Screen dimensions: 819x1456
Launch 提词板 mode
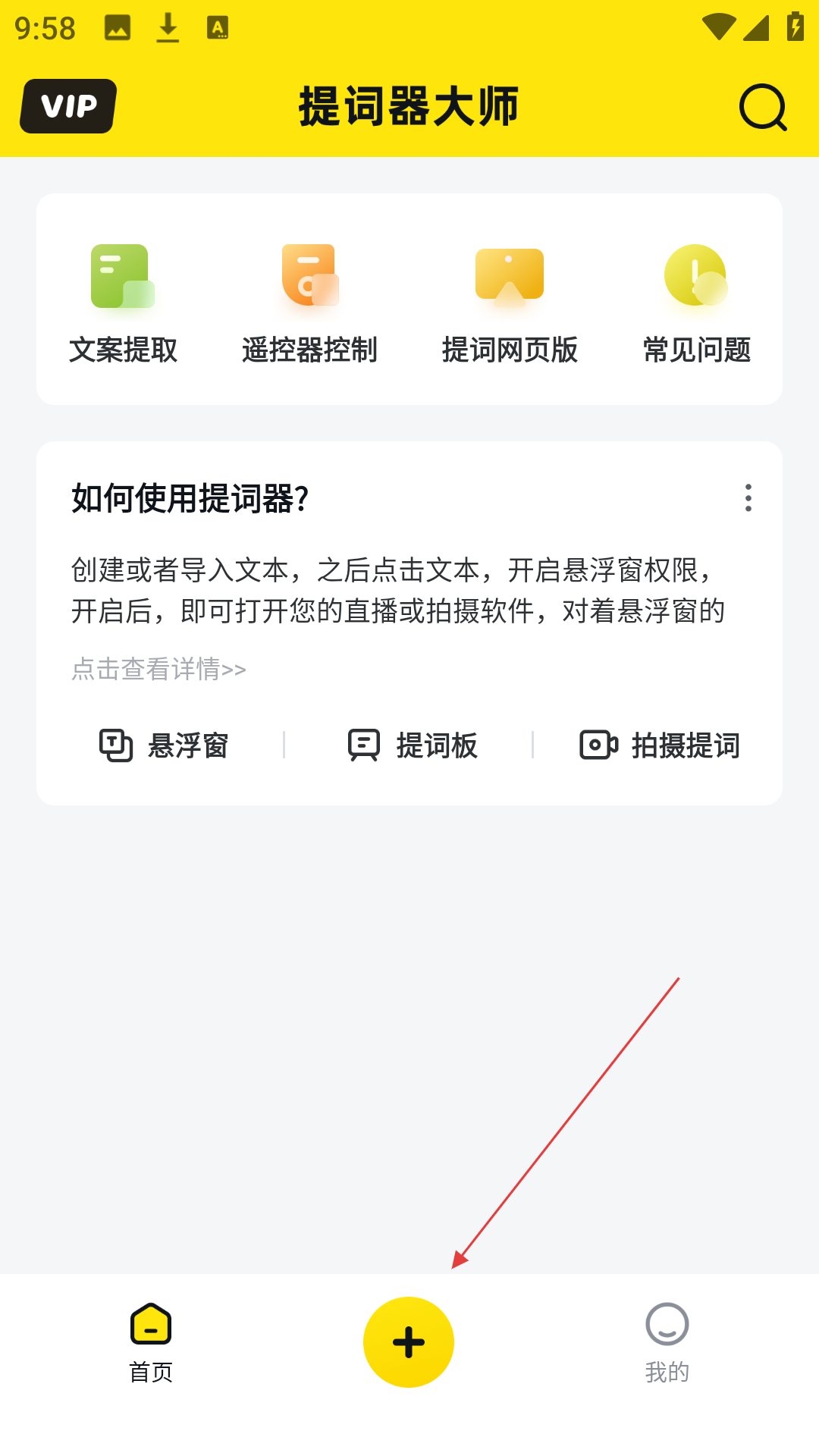tap(413, 745)
